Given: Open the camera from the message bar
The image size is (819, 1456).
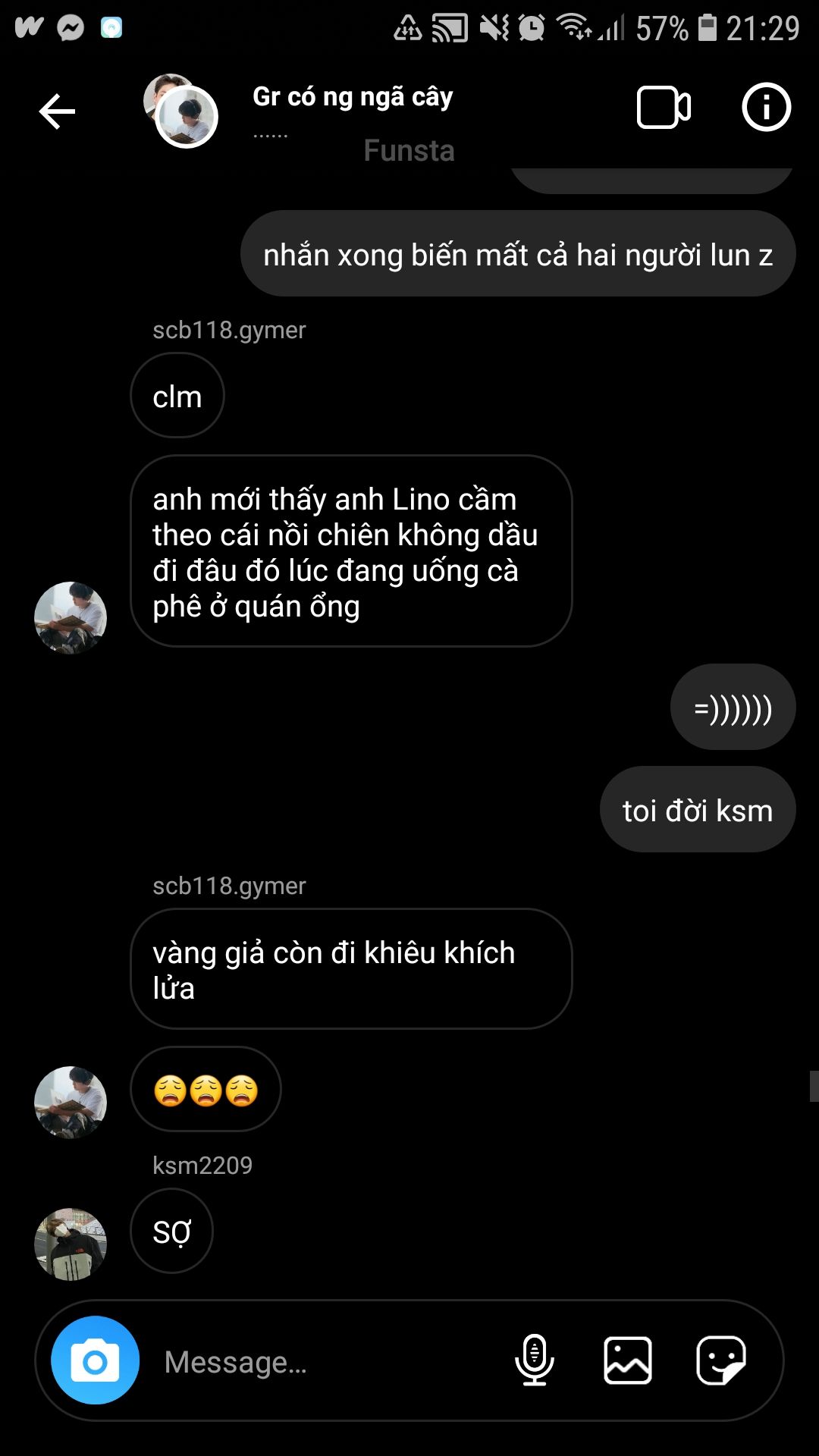Looking at the screenshot, I should [95, 1360].
